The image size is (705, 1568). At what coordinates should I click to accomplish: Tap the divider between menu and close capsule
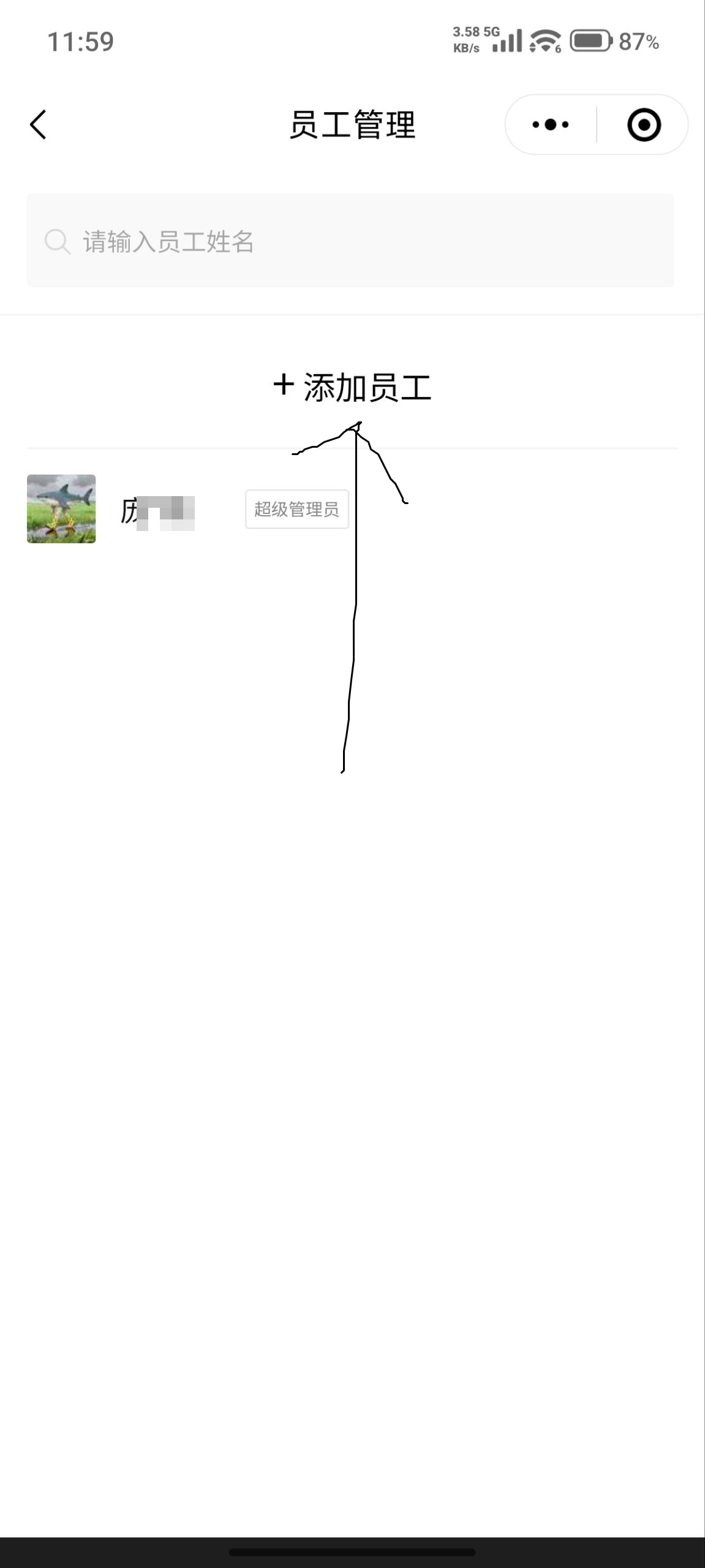(x=596, y=124)
